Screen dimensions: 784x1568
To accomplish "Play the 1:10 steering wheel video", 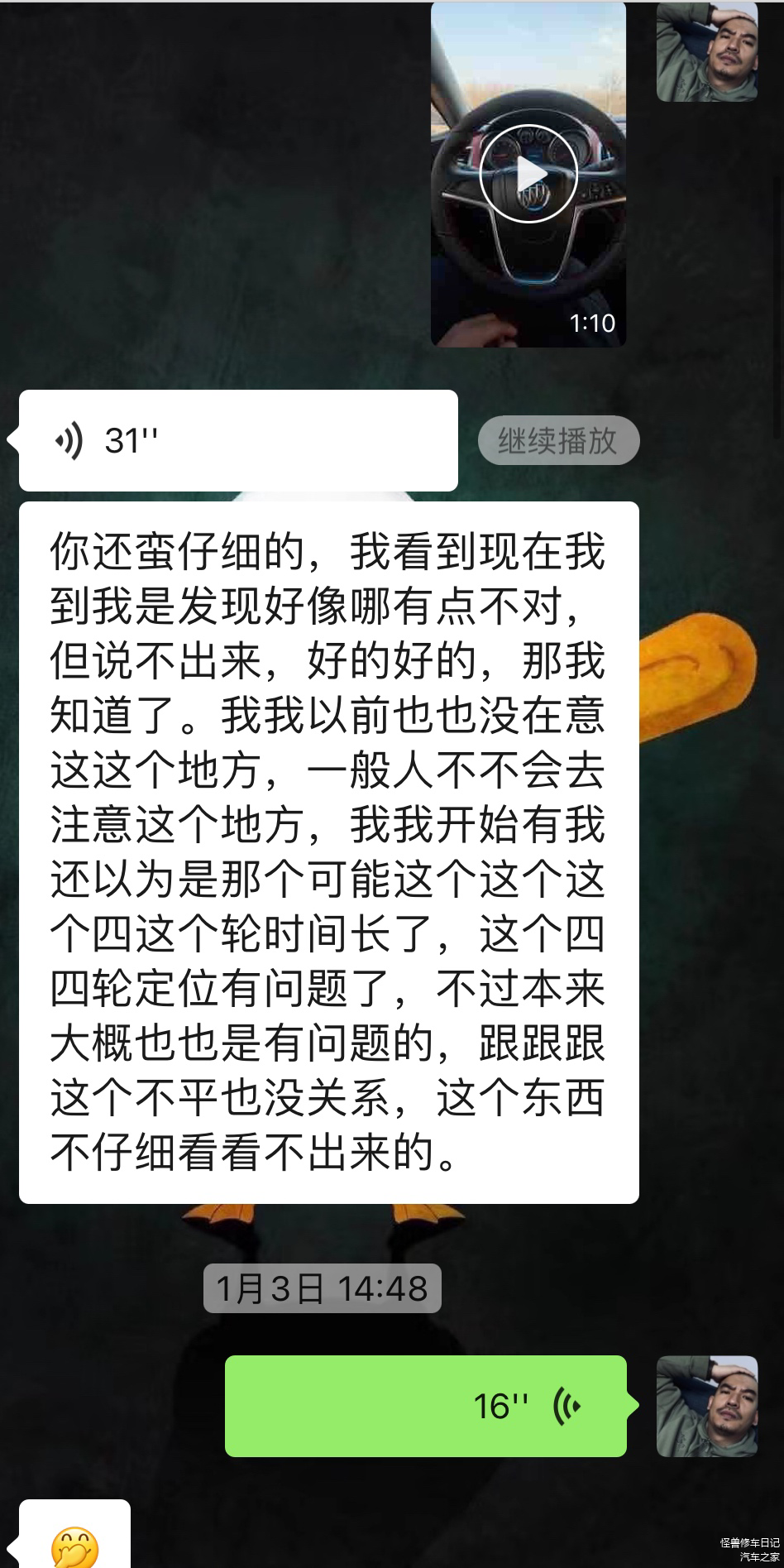I will [x=528, y=174].
